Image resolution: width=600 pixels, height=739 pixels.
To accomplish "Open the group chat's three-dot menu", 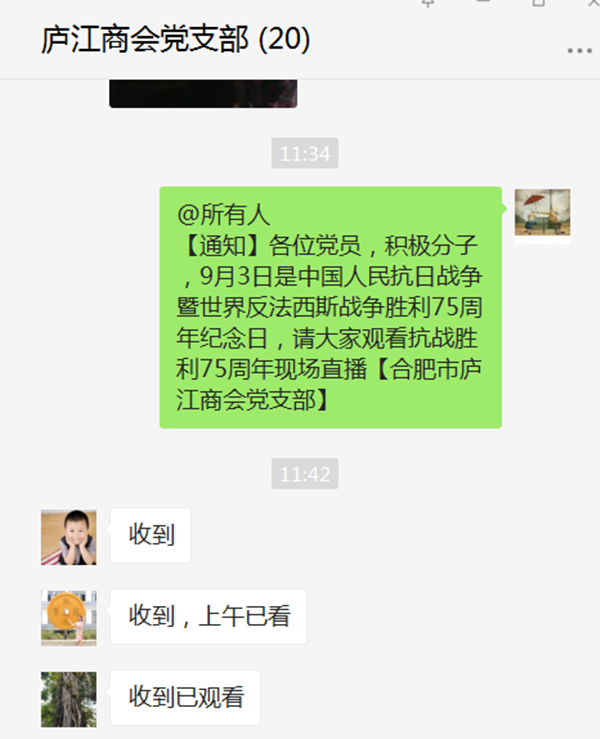I will (579, 50).
